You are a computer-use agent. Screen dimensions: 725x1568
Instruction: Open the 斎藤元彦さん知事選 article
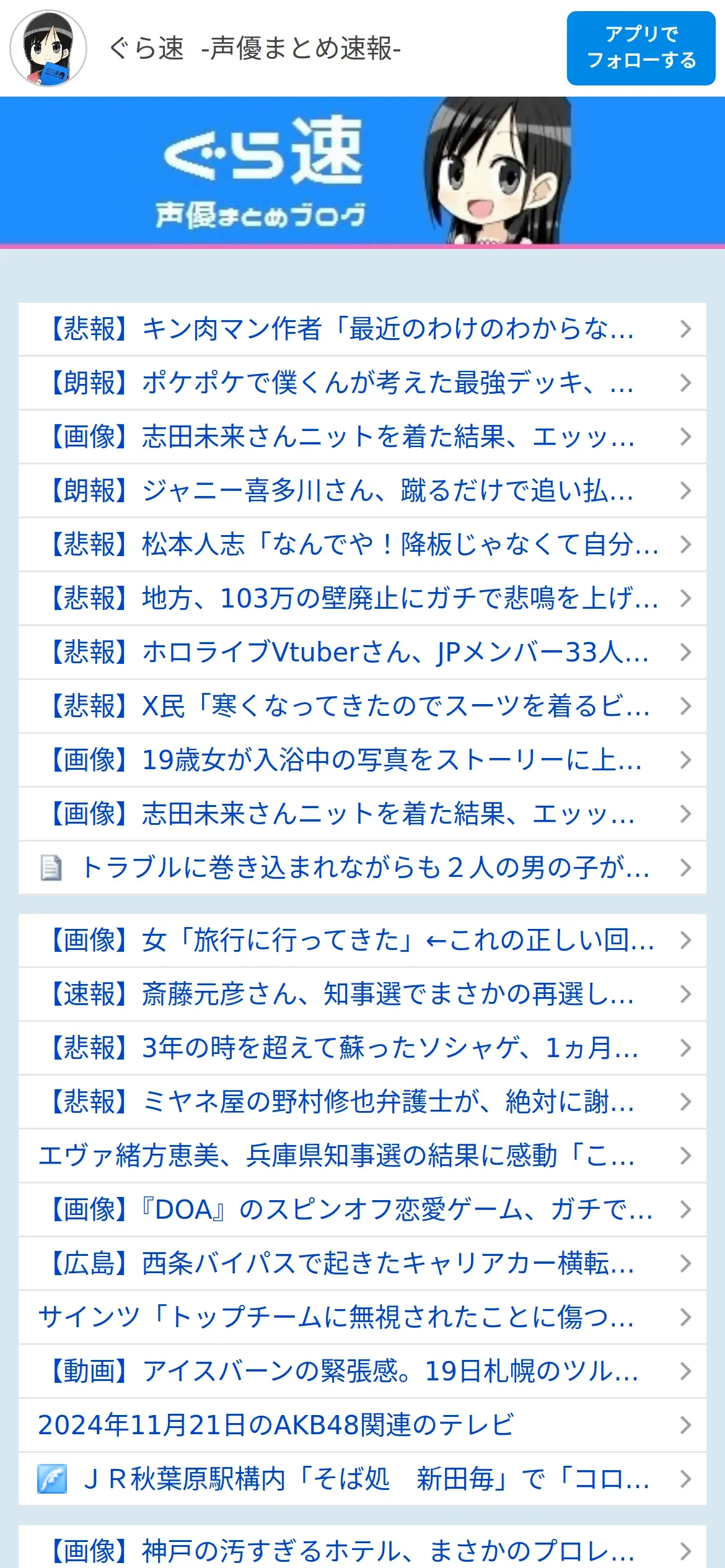click(362, 994)
